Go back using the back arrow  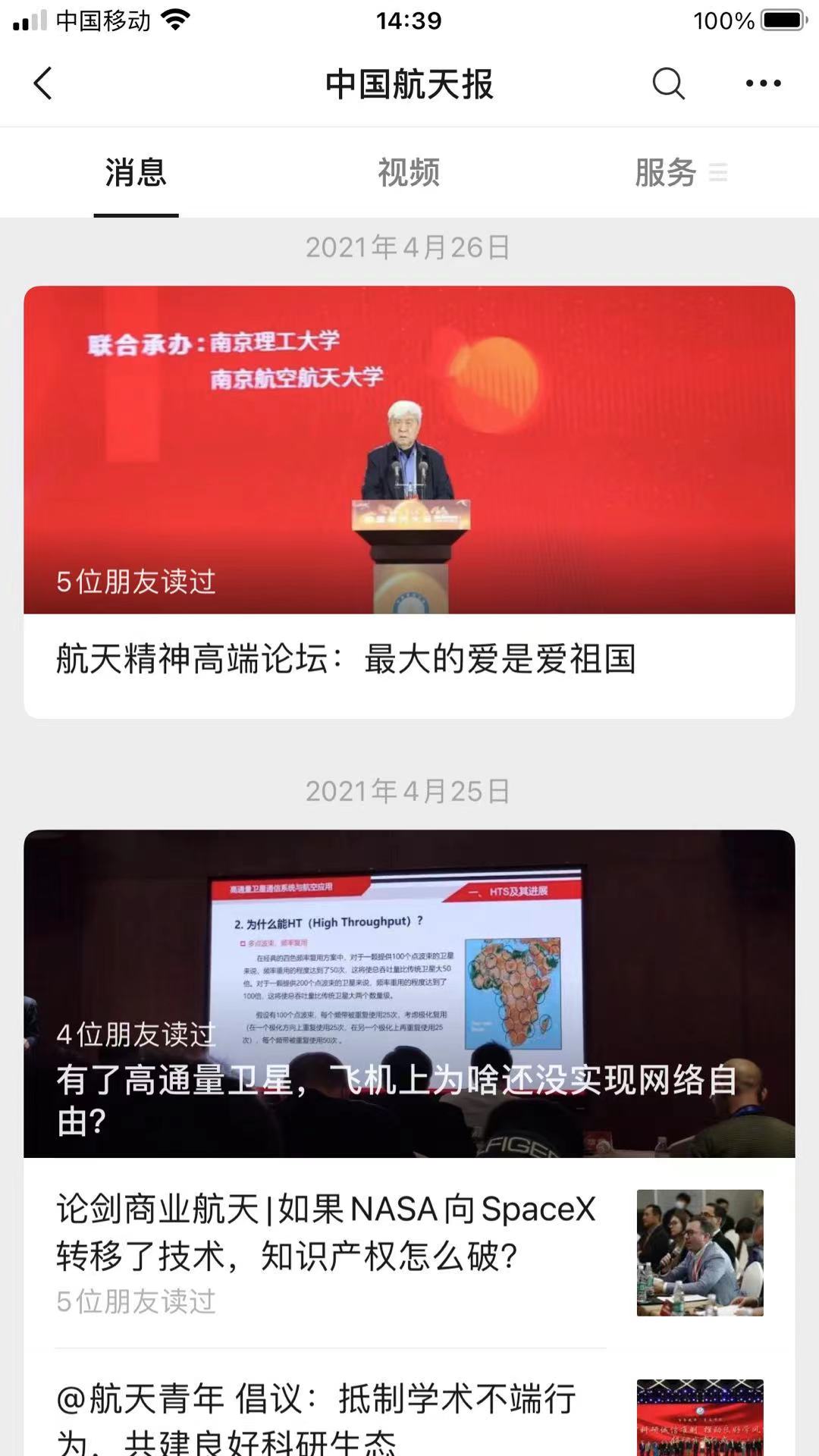pyautogui.click(x=43, y=83)
